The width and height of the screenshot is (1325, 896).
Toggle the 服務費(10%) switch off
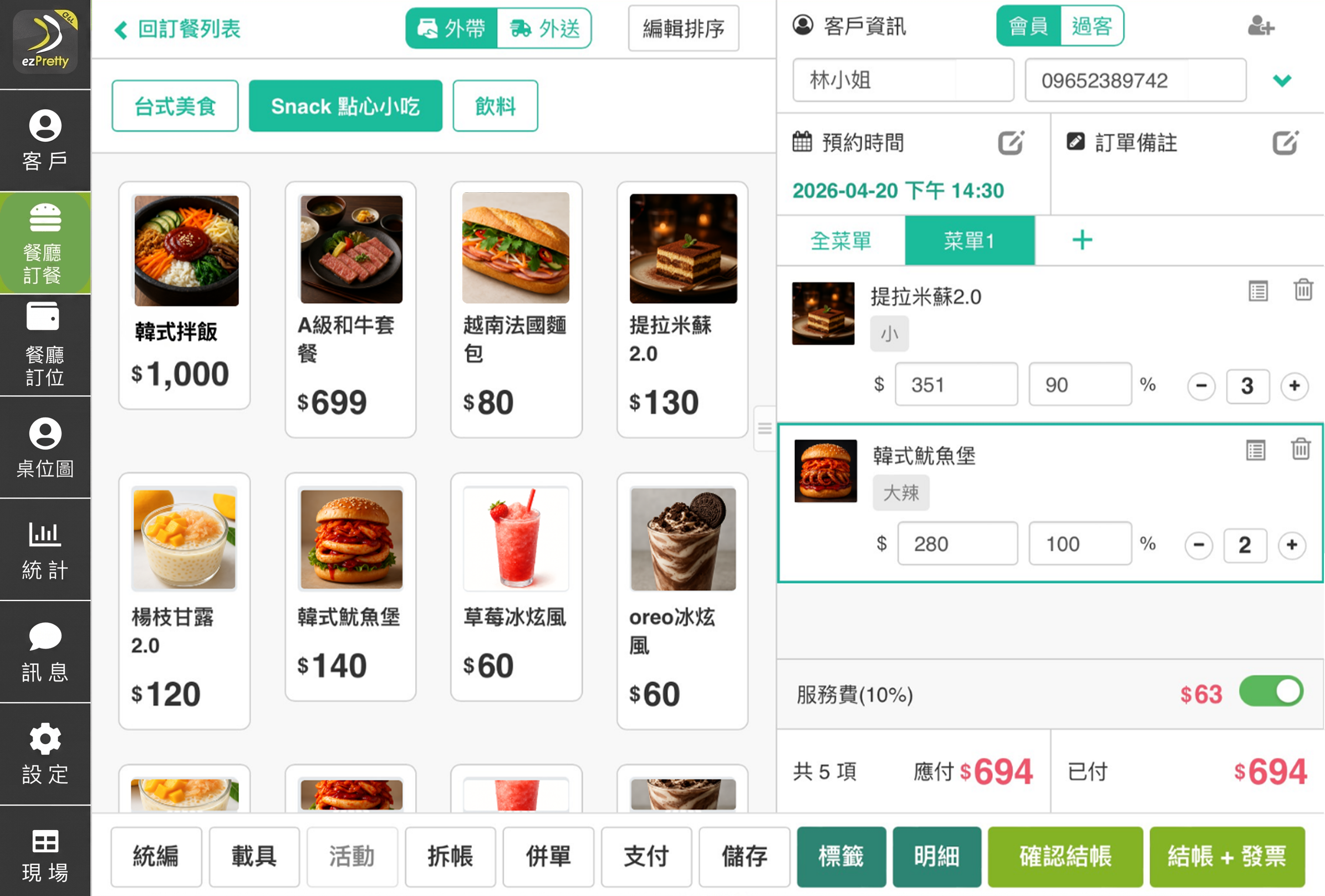[x=1271, y=692]
